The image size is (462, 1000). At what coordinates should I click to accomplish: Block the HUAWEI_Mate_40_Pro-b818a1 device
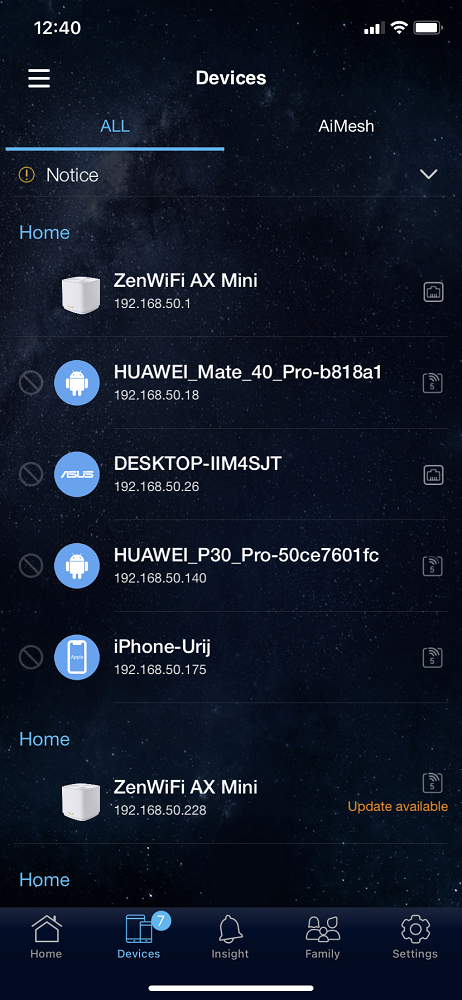pyautogui.click(x=31, y=383)
